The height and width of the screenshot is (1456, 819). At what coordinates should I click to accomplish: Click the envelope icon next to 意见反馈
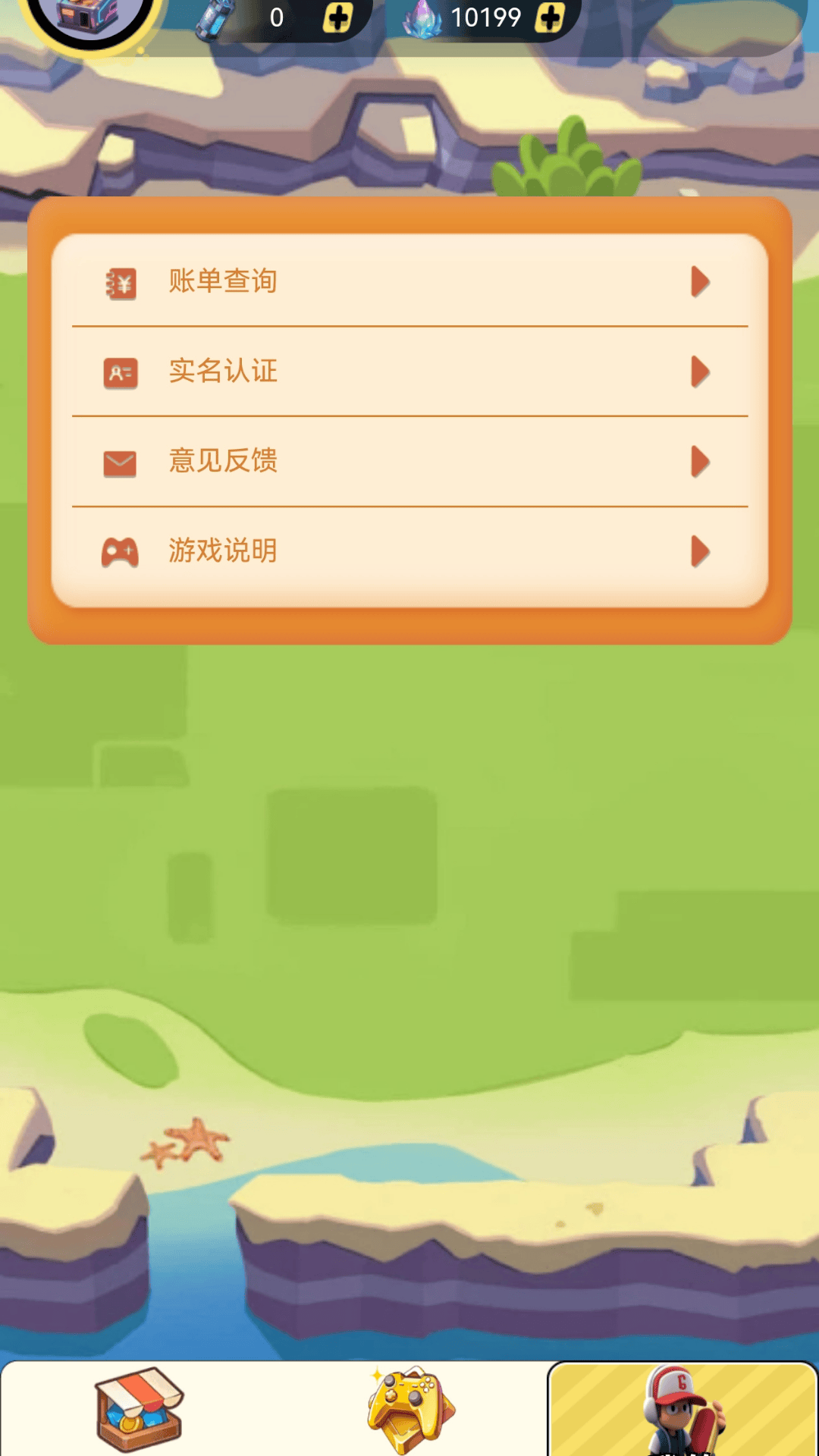(x=121, y=461)
